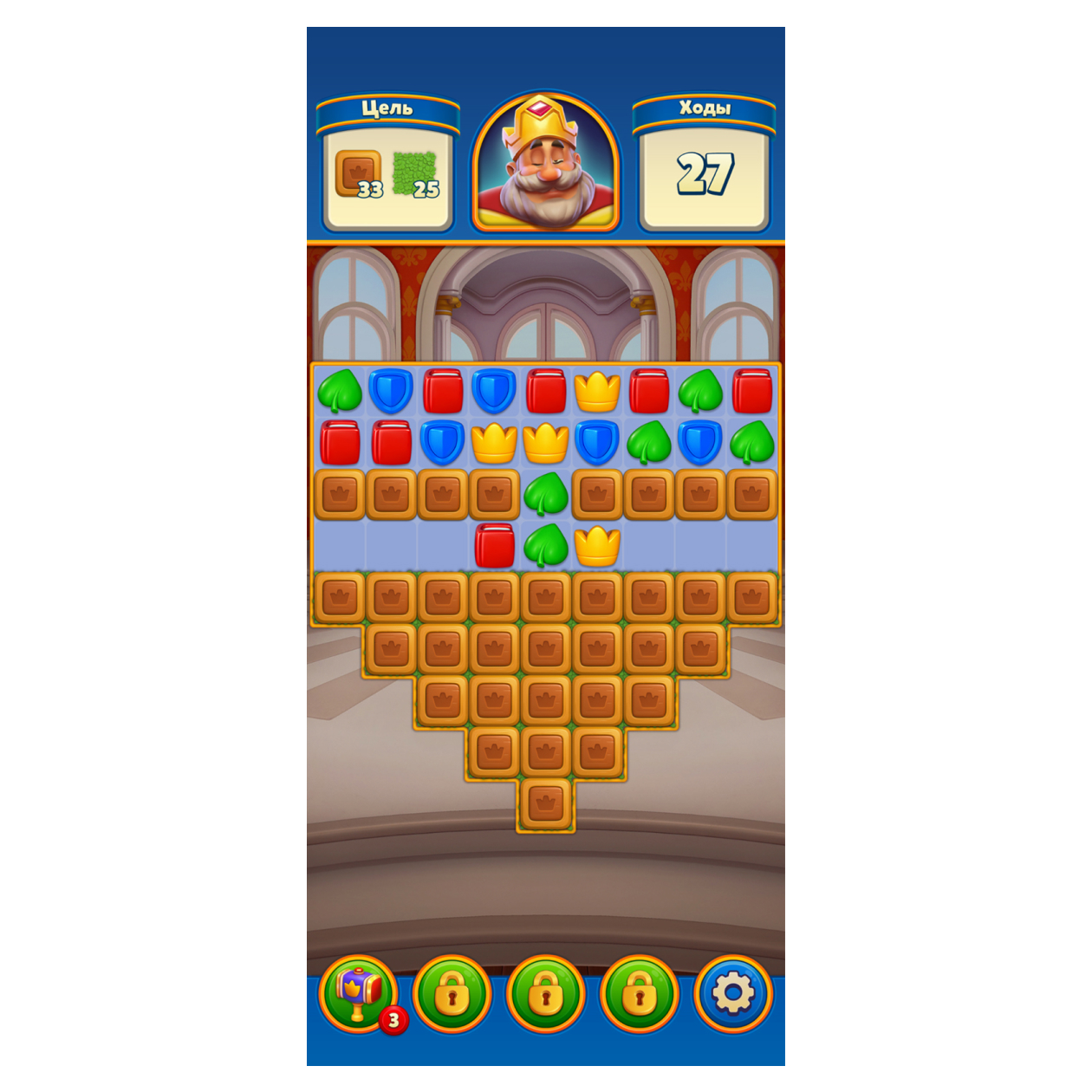The height and width of the screenshot is (1092, 1092).
Task: Tap the gold crown in the bottom tile row
Action: point(597,546)
